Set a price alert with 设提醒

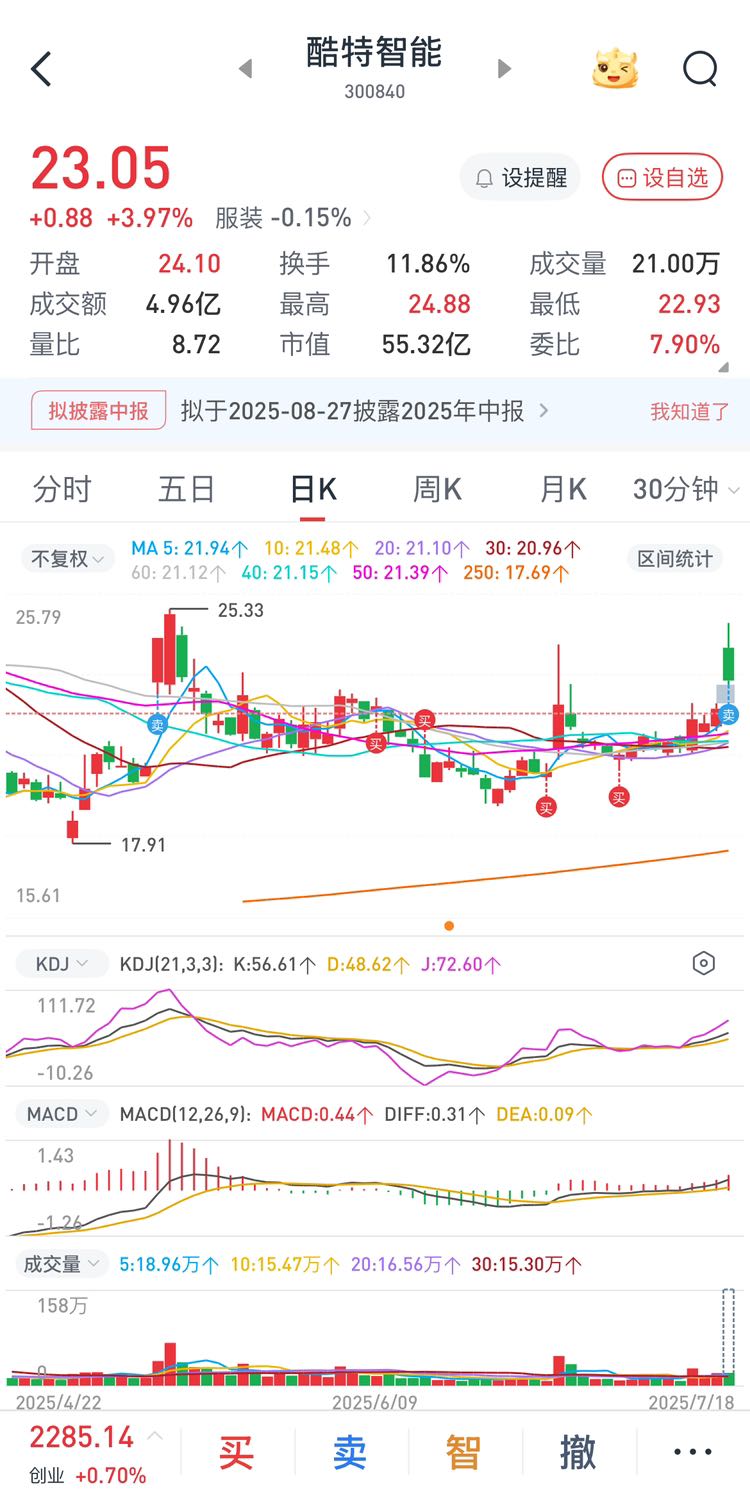(x=522, y=178)
